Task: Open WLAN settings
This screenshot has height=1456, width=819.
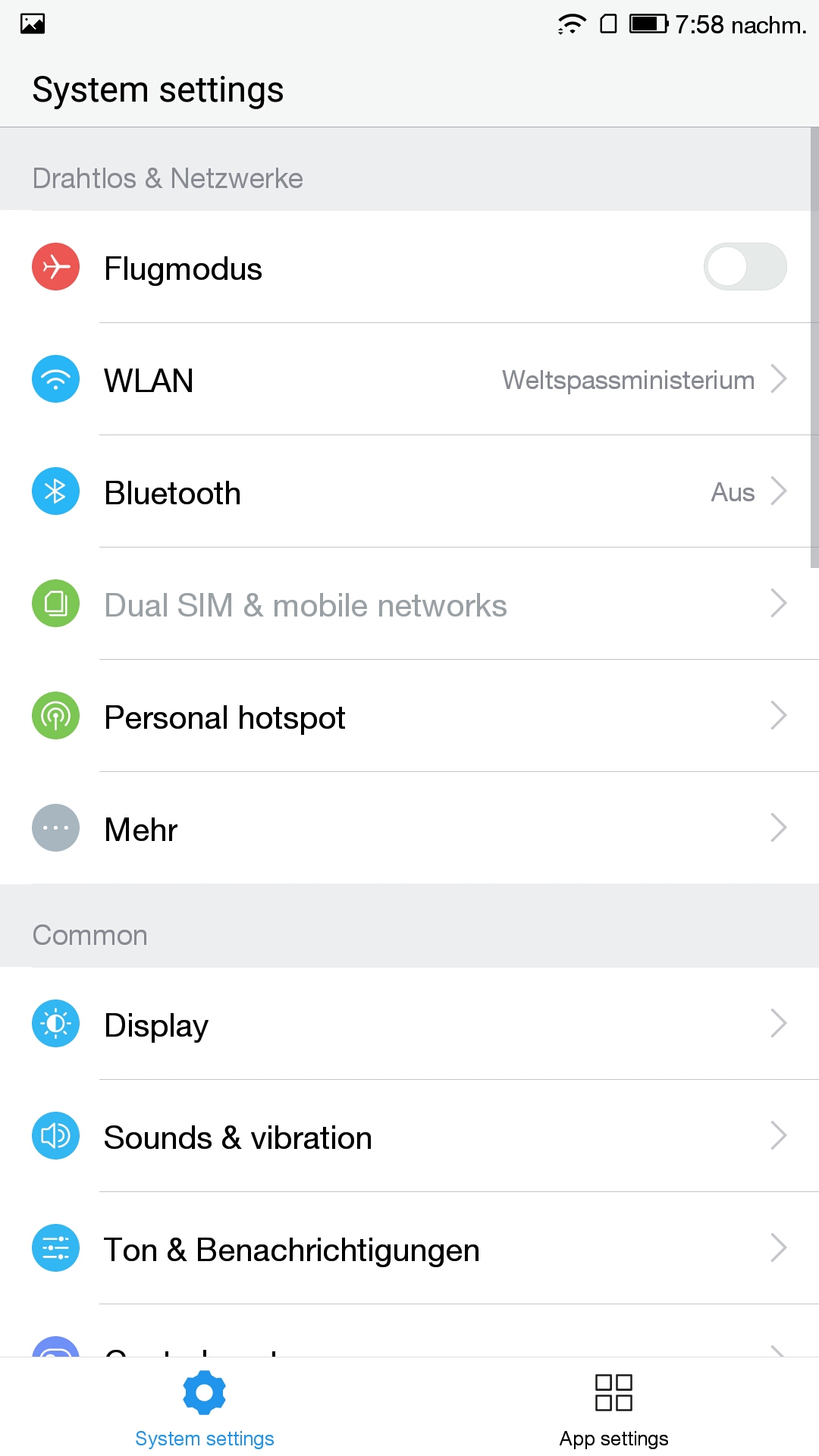Action: click(409, 379)
